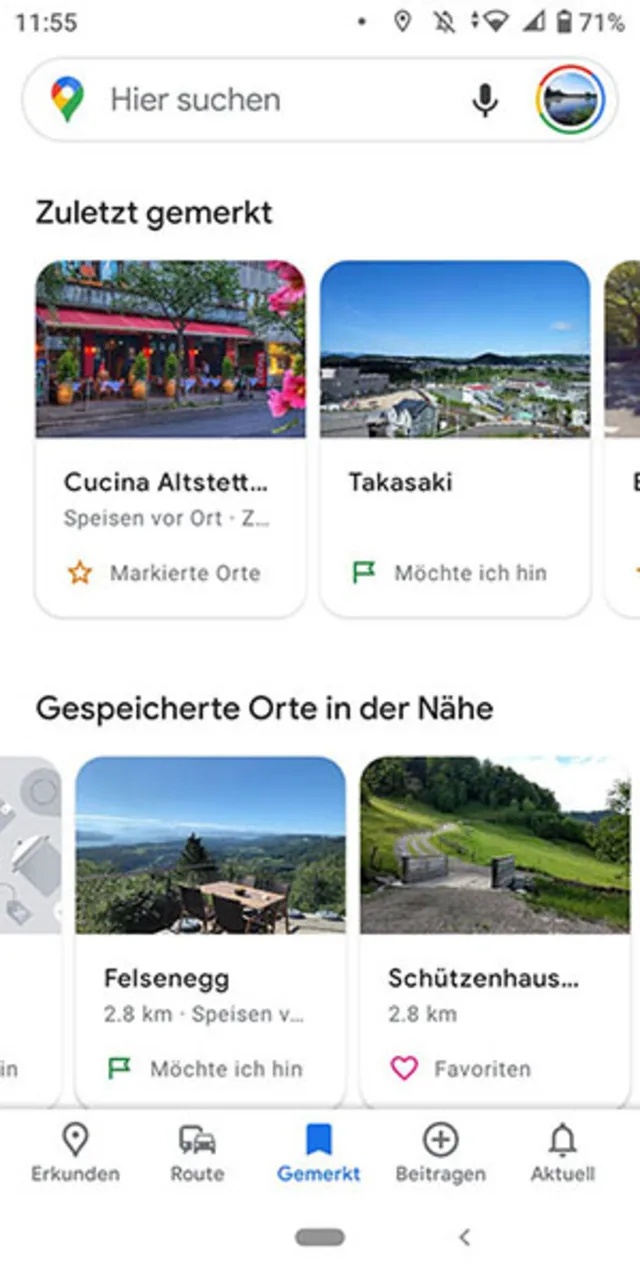This screenshot has width=640, height=1280.
Task: Switch to the Aktuell tab
Action: (x=563, y=1153)
